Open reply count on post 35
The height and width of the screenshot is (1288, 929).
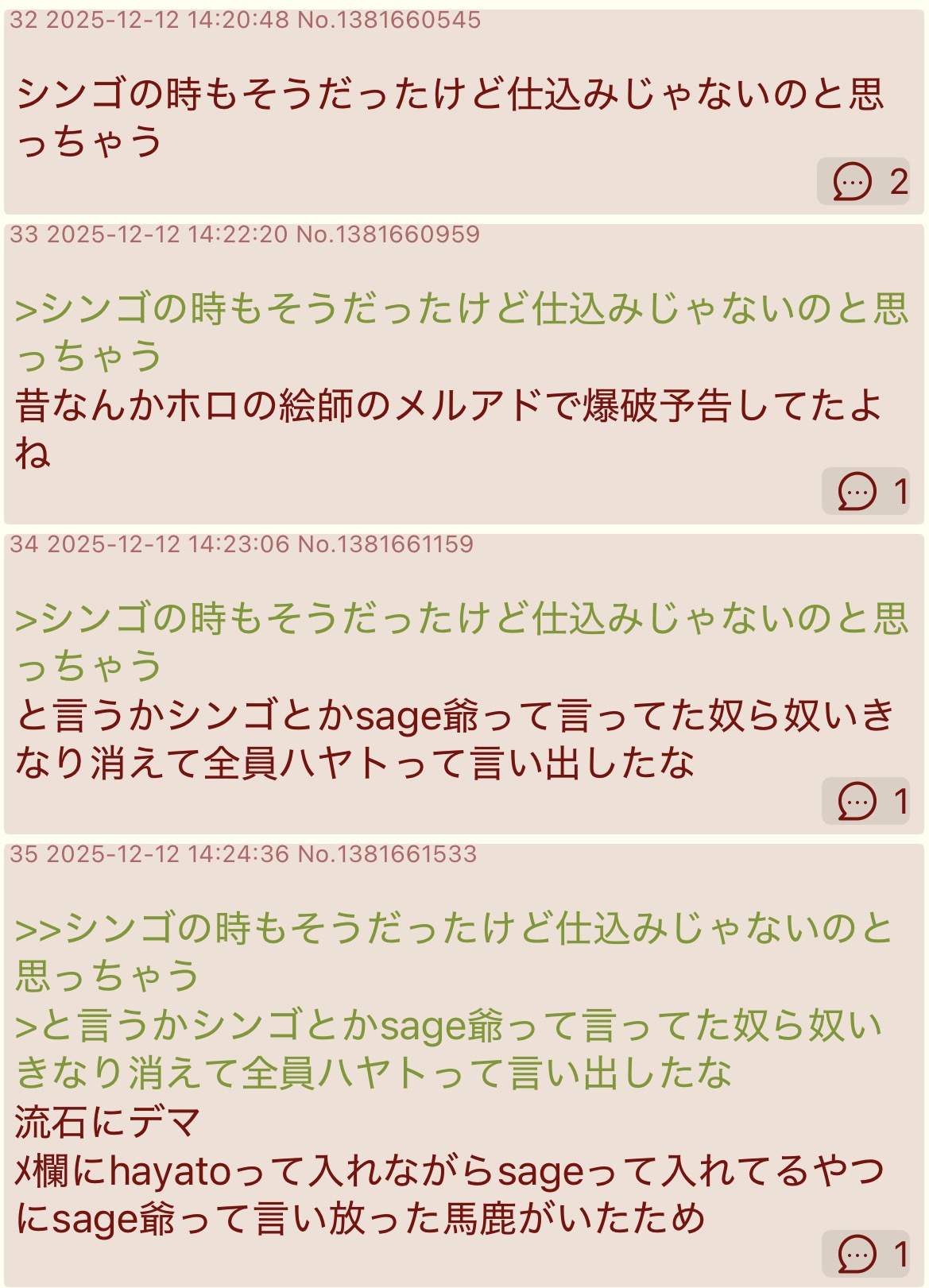(866, 1255)
